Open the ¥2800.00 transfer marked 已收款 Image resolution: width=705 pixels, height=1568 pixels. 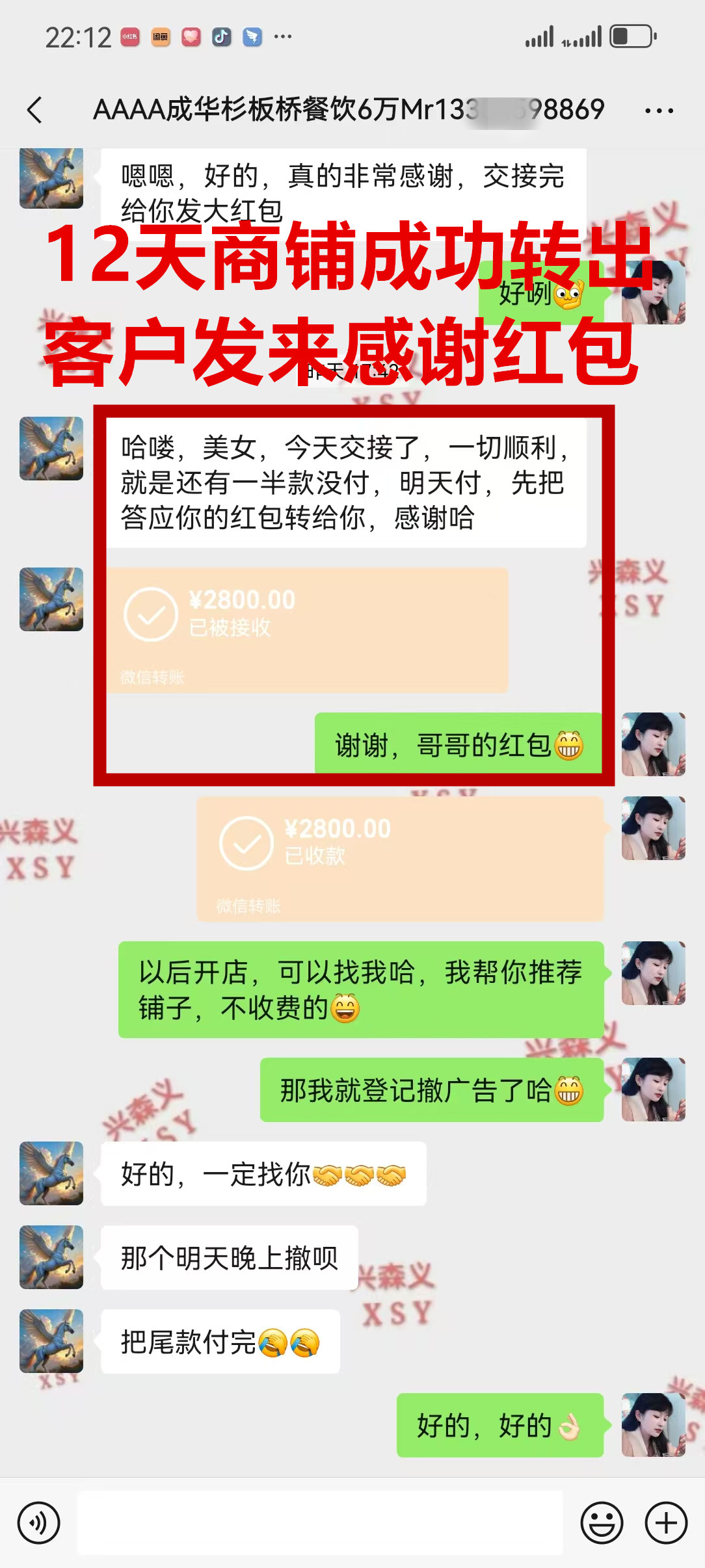coord(399,858)
